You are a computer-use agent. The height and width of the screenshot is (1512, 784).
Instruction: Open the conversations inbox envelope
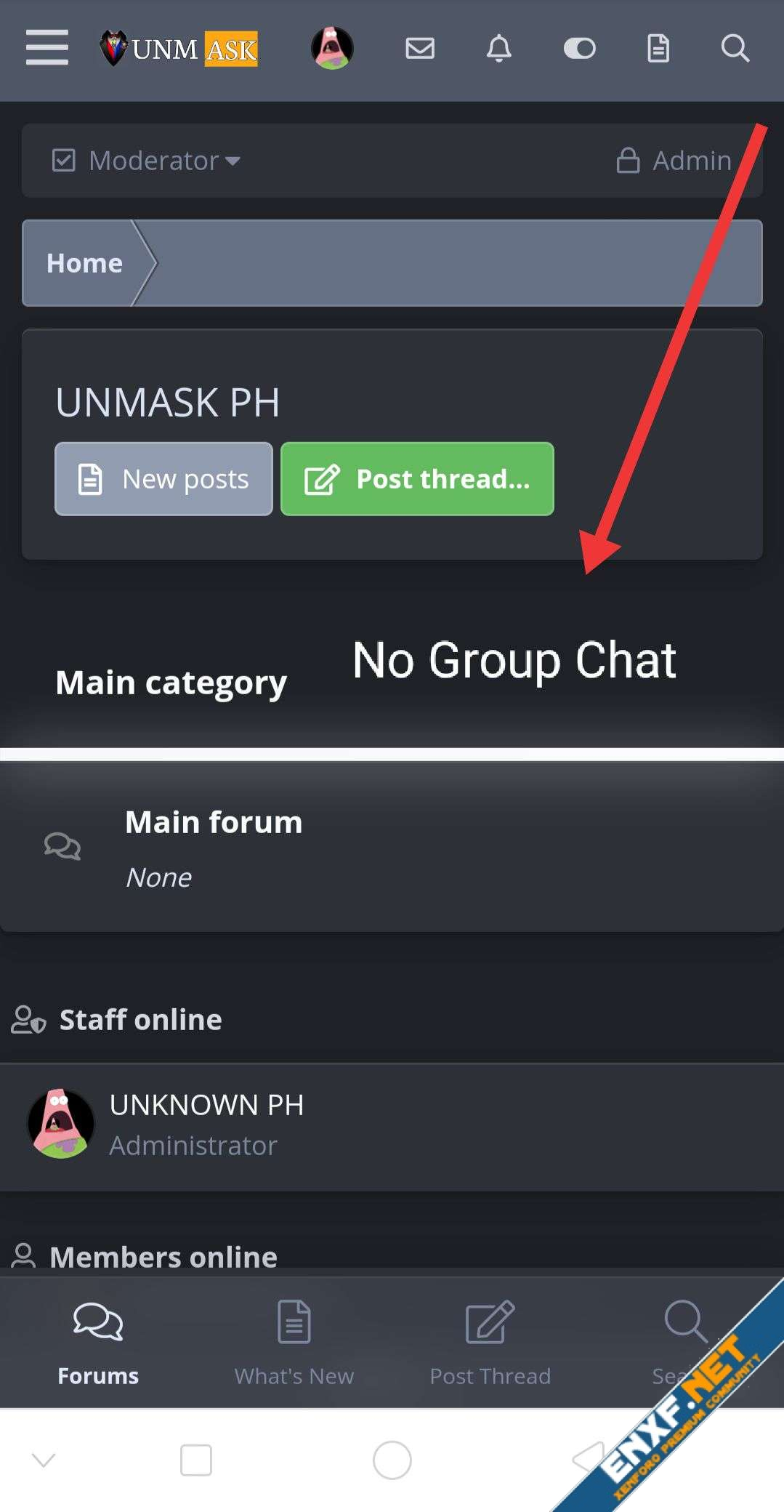420,49
